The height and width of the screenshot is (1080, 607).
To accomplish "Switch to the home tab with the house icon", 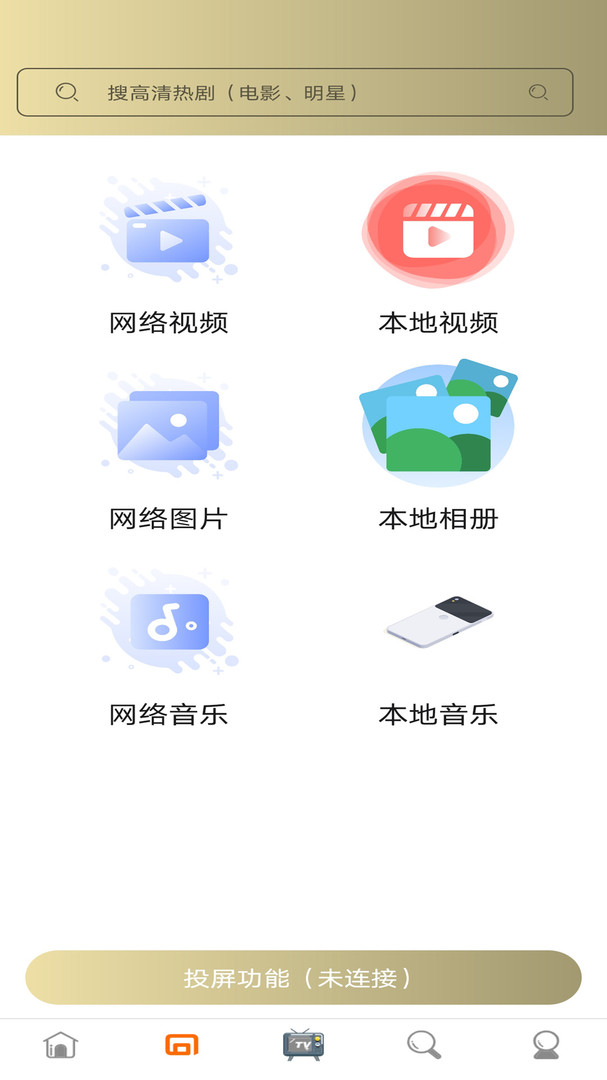I will (x=61, y=1045).
